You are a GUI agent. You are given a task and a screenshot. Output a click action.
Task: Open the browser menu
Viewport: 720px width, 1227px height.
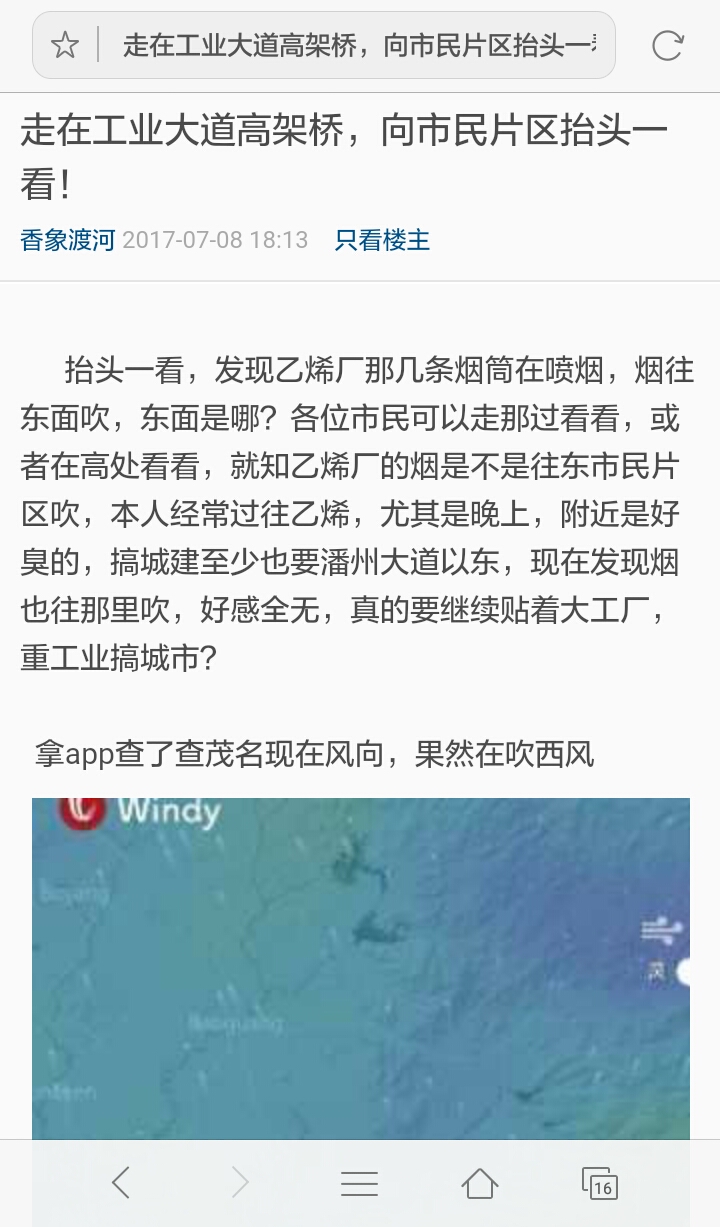[359, 1183]
